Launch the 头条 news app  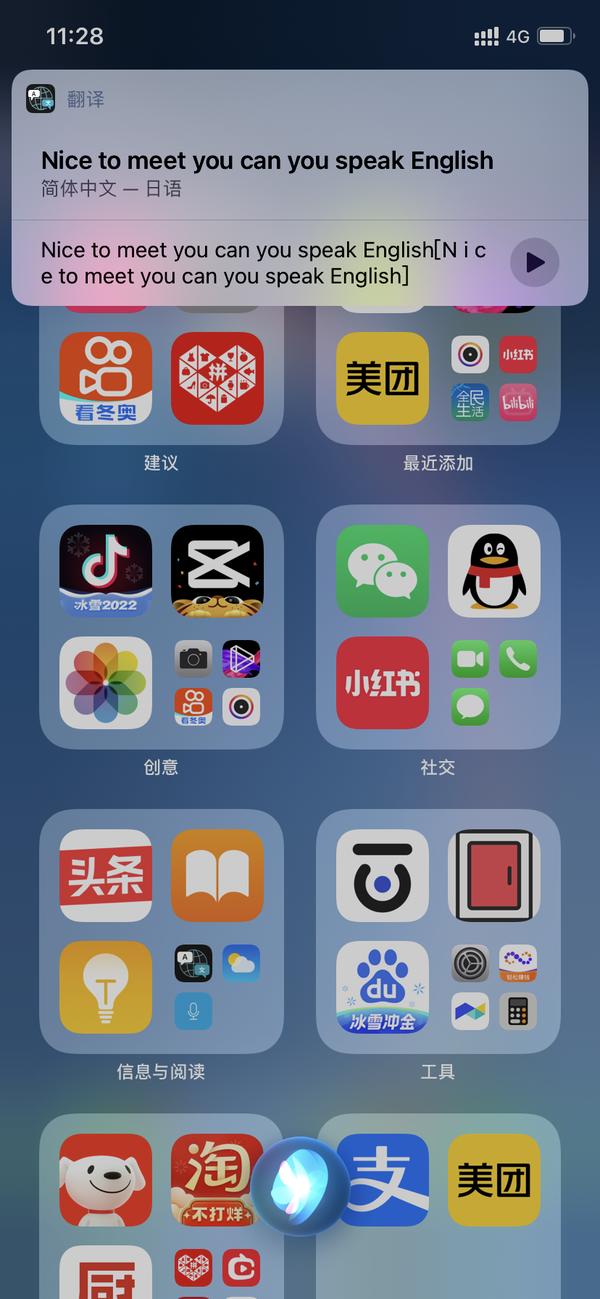click(x=106, y=875)
